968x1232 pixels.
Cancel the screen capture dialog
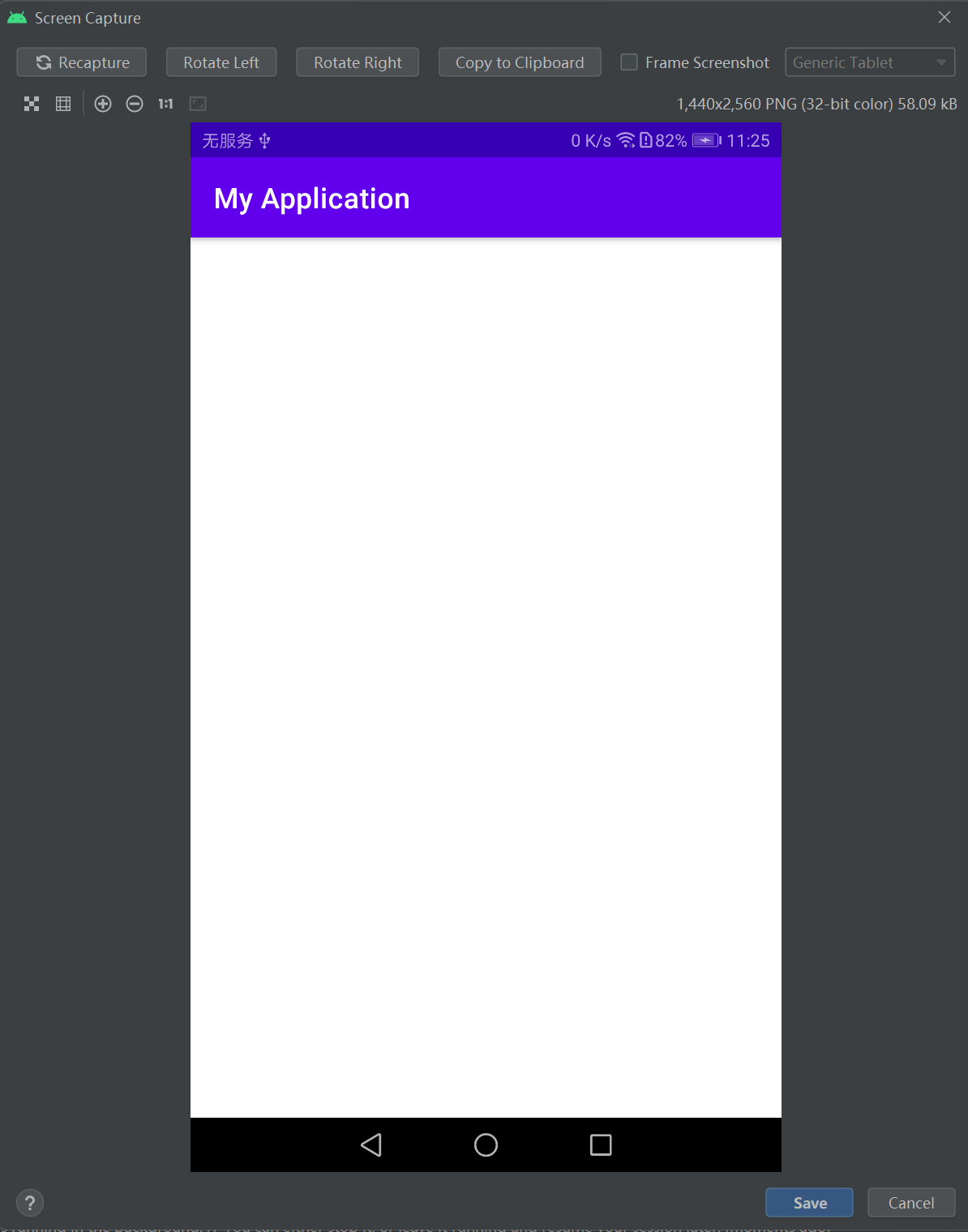911,1203
